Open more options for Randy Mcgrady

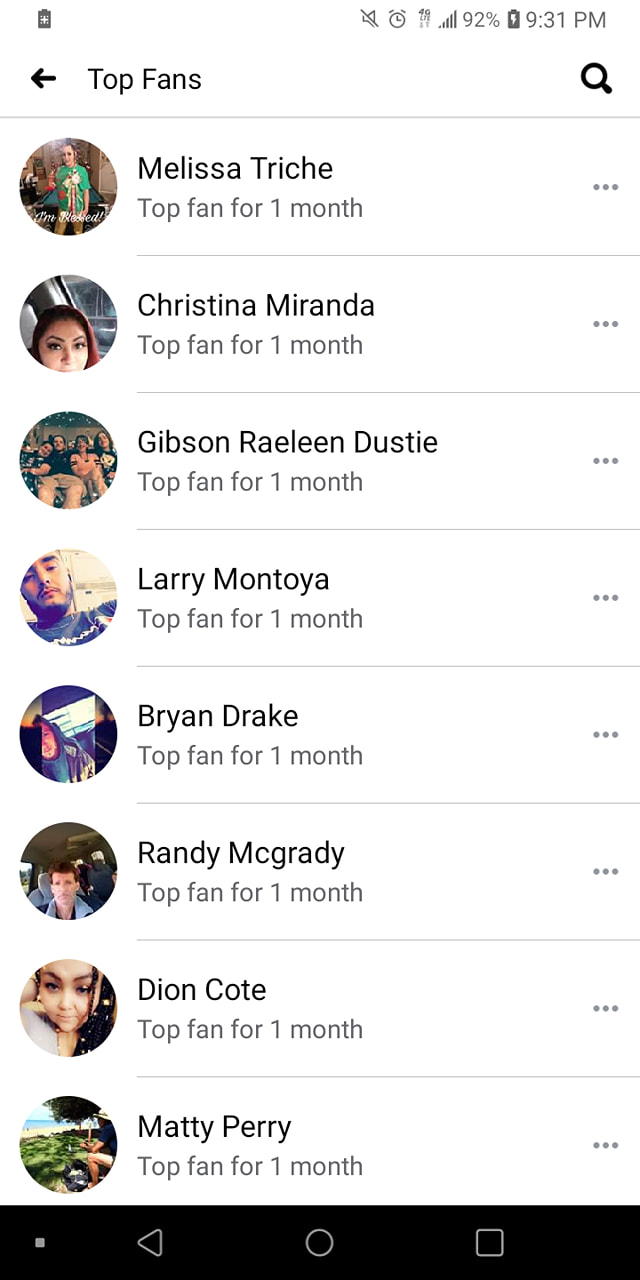[605, 872]
